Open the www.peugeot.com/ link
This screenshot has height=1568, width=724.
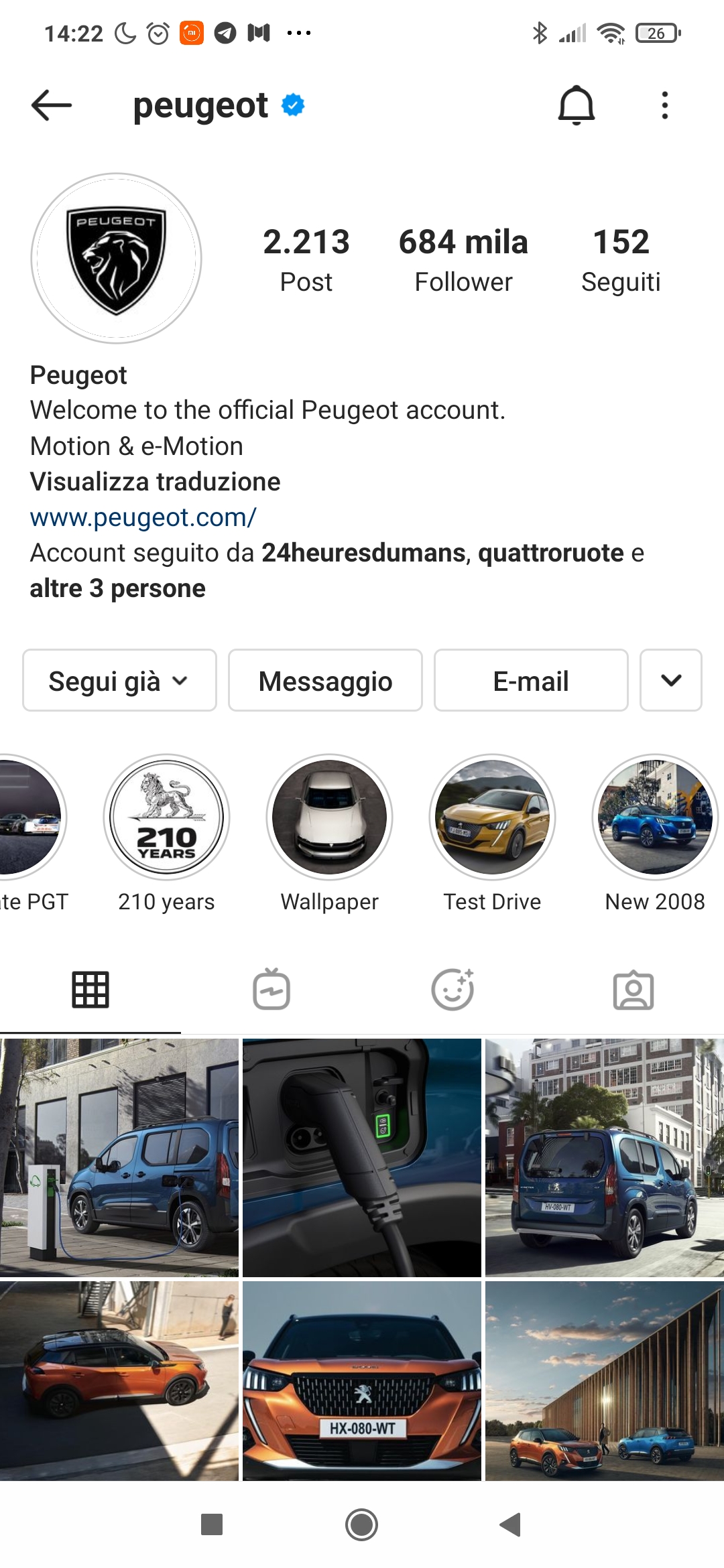coord(143,517)
